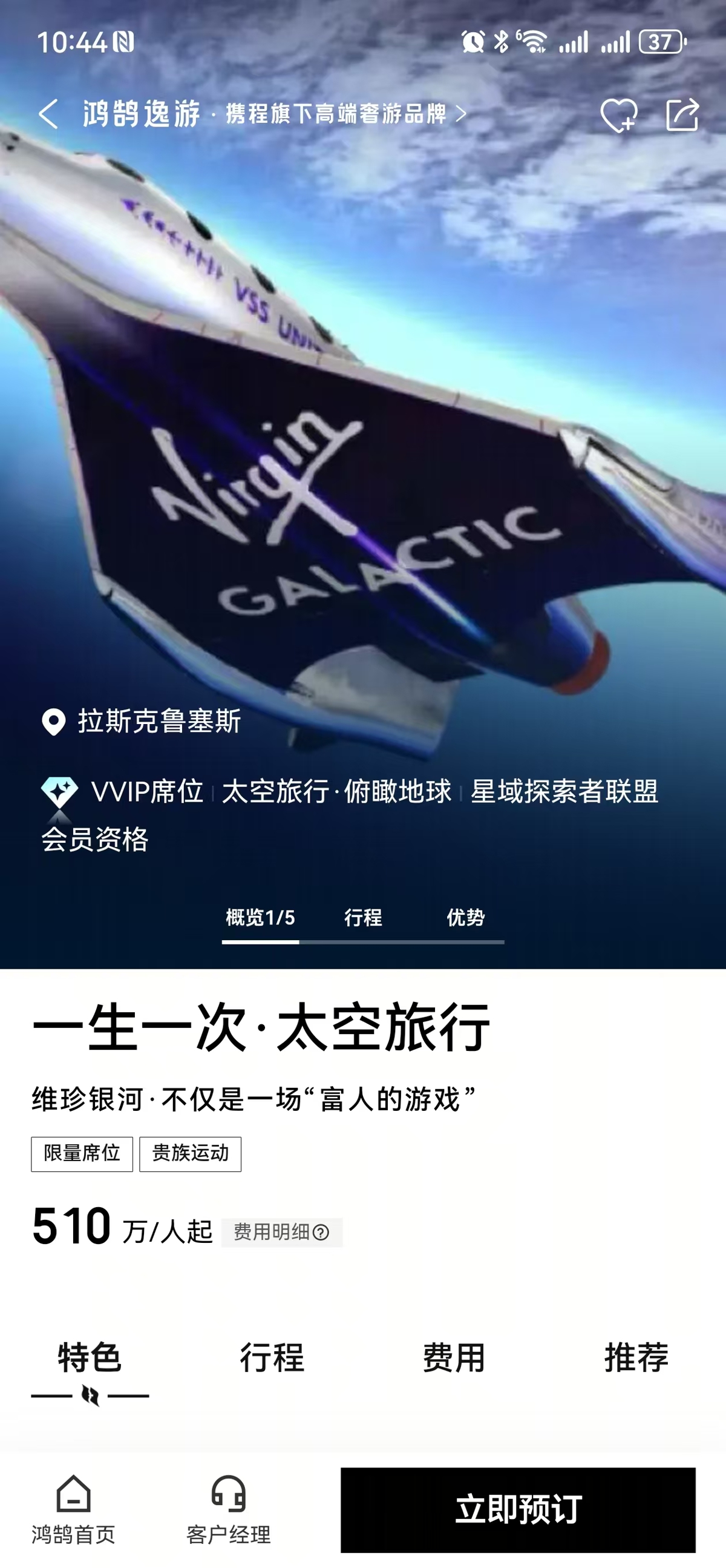Select the 概览1/5 image tab

tap(260, 917)
